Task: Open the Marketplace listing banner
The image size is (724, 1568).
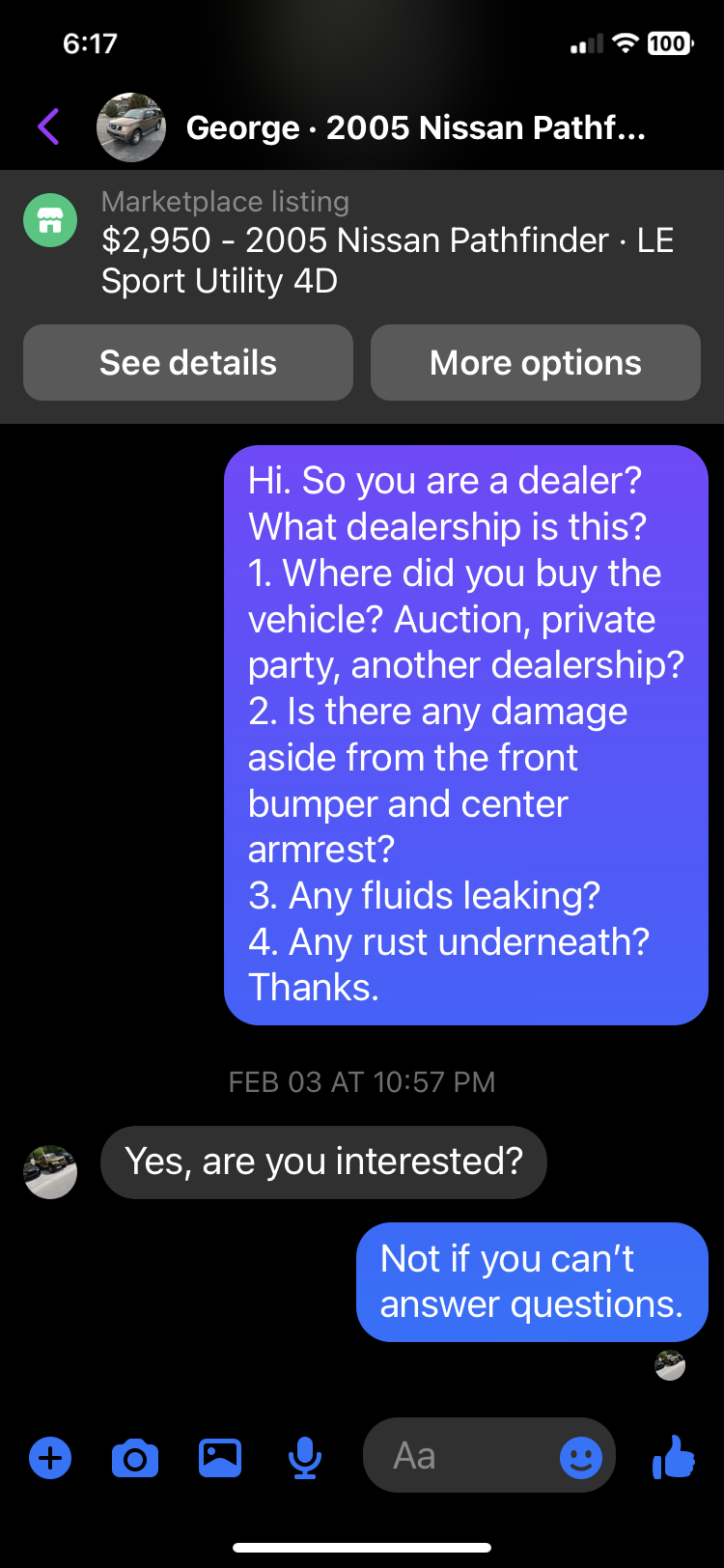Action: (386, 241)
